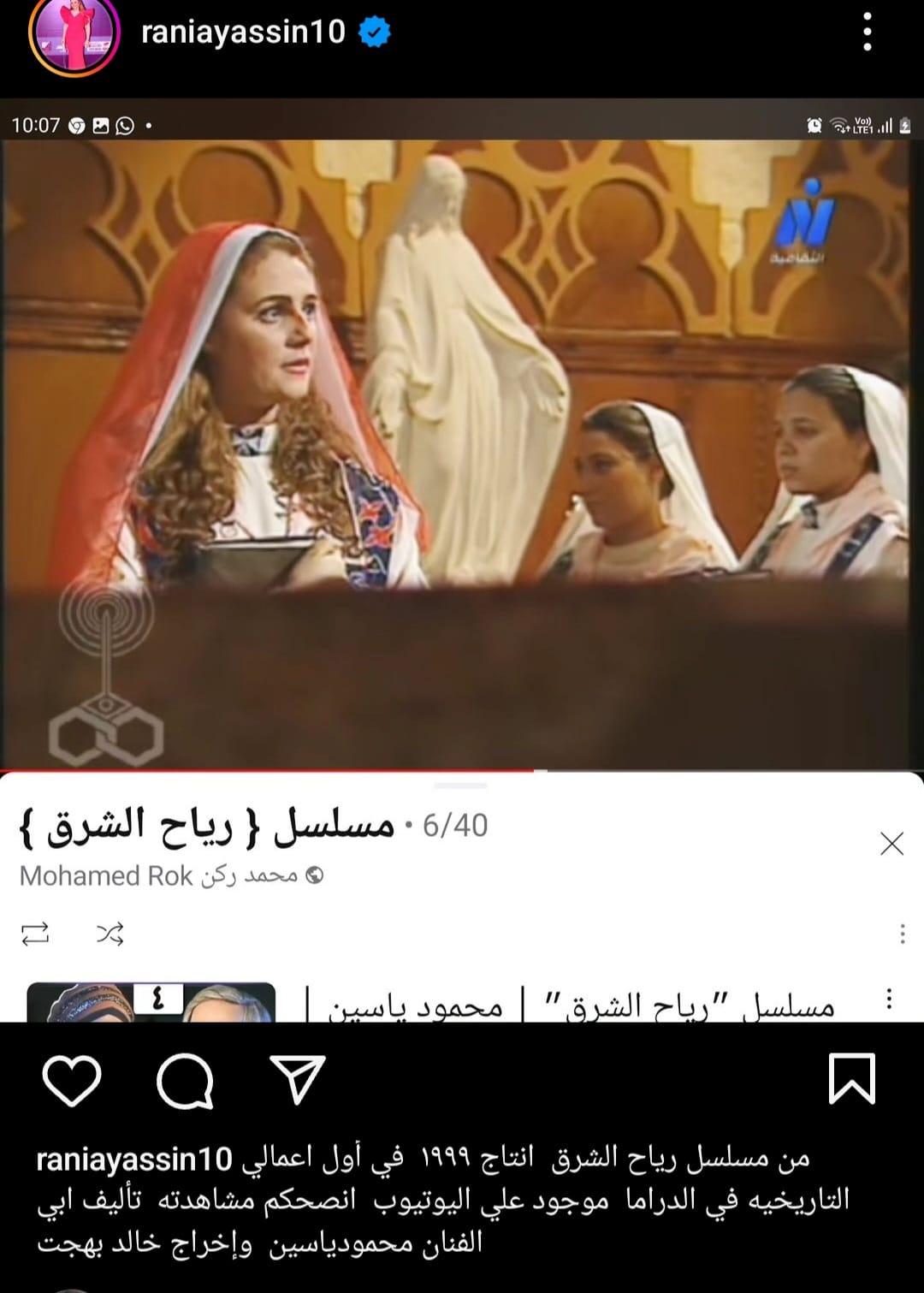Save this post with the bookmark icon

[852, 1078]
